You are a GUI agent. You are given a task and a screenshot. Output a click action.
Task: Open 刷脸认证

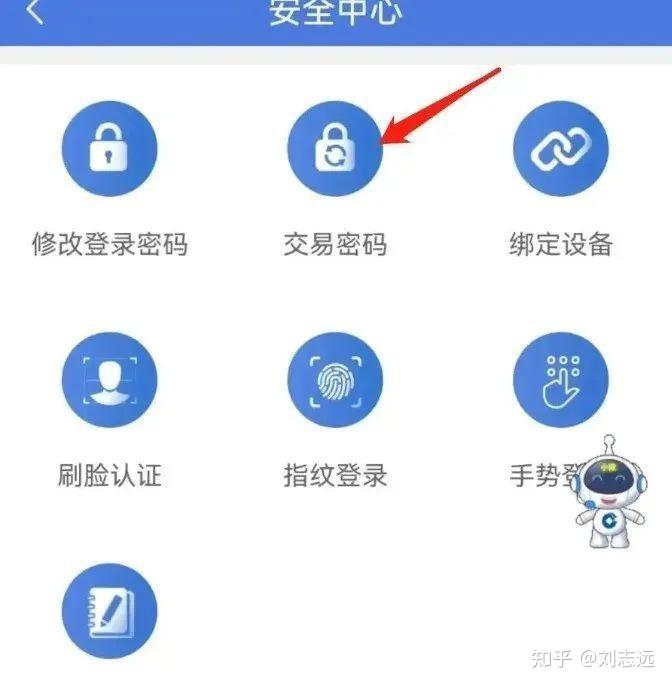coord(110,380)
